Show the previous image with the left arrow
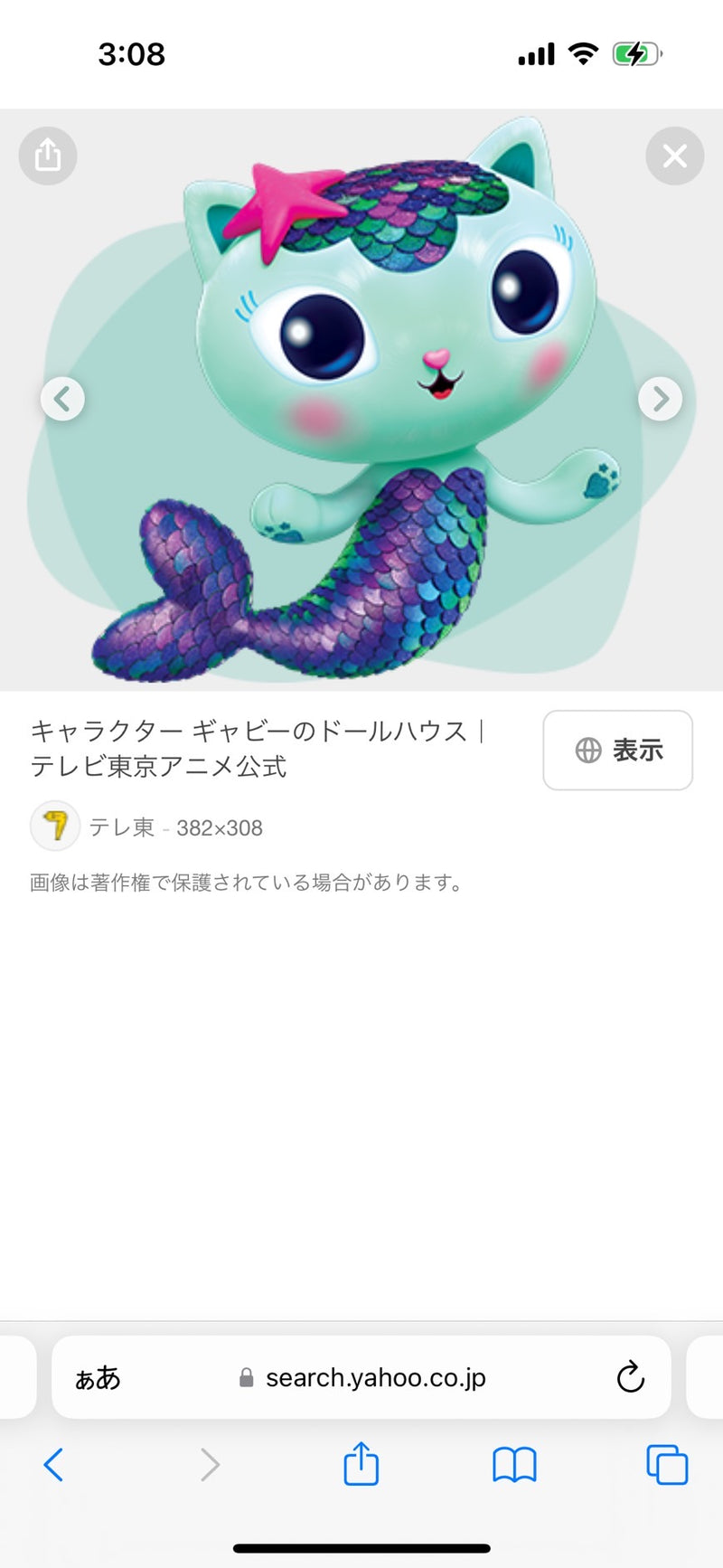Screen dimensions: 723x1568 (63, 399)
